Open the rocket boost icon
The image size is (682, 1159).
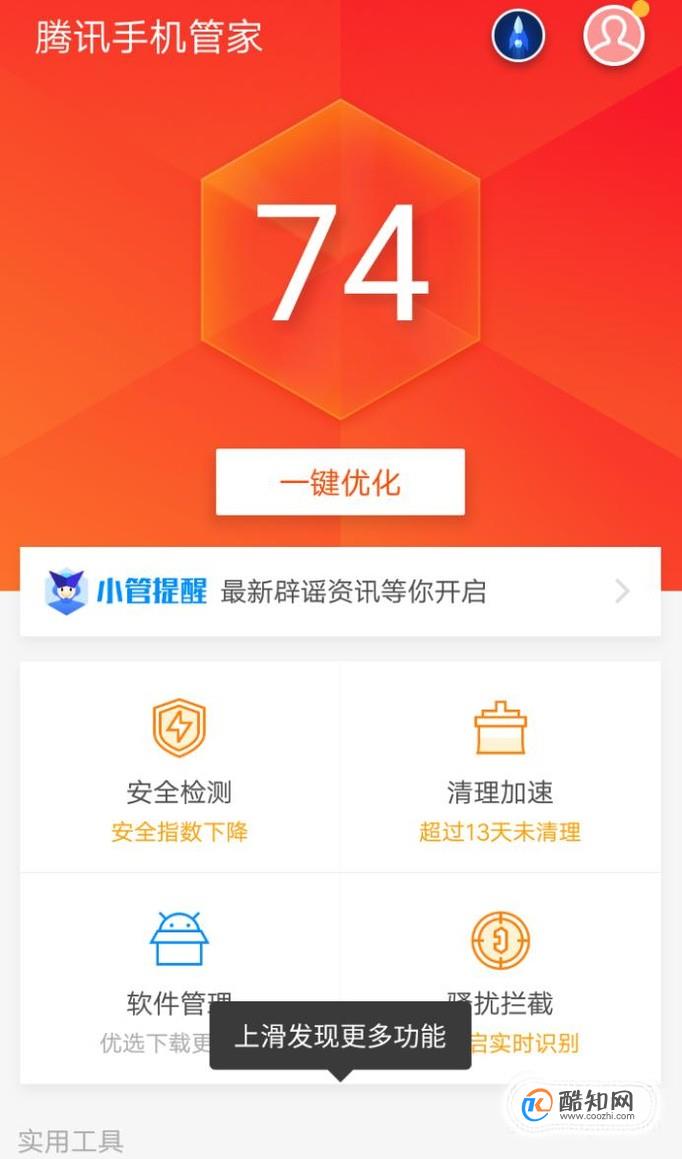pyautogui.click(x=518, y=37)
